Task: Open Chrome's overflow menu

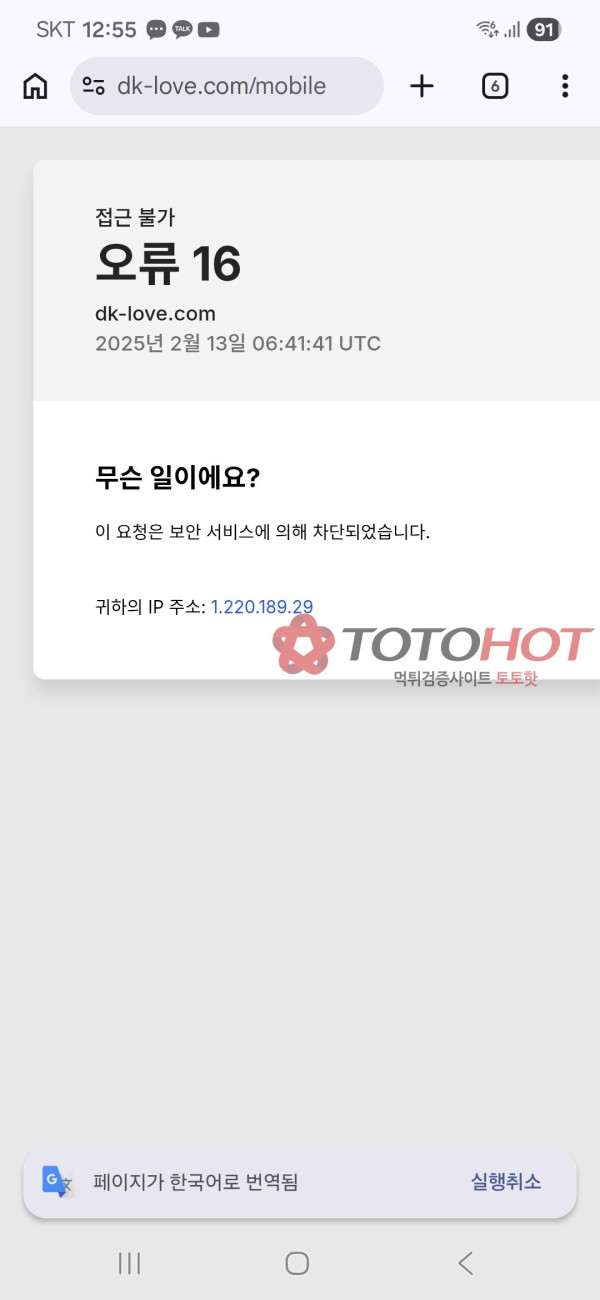Action: tap(565, 87)
